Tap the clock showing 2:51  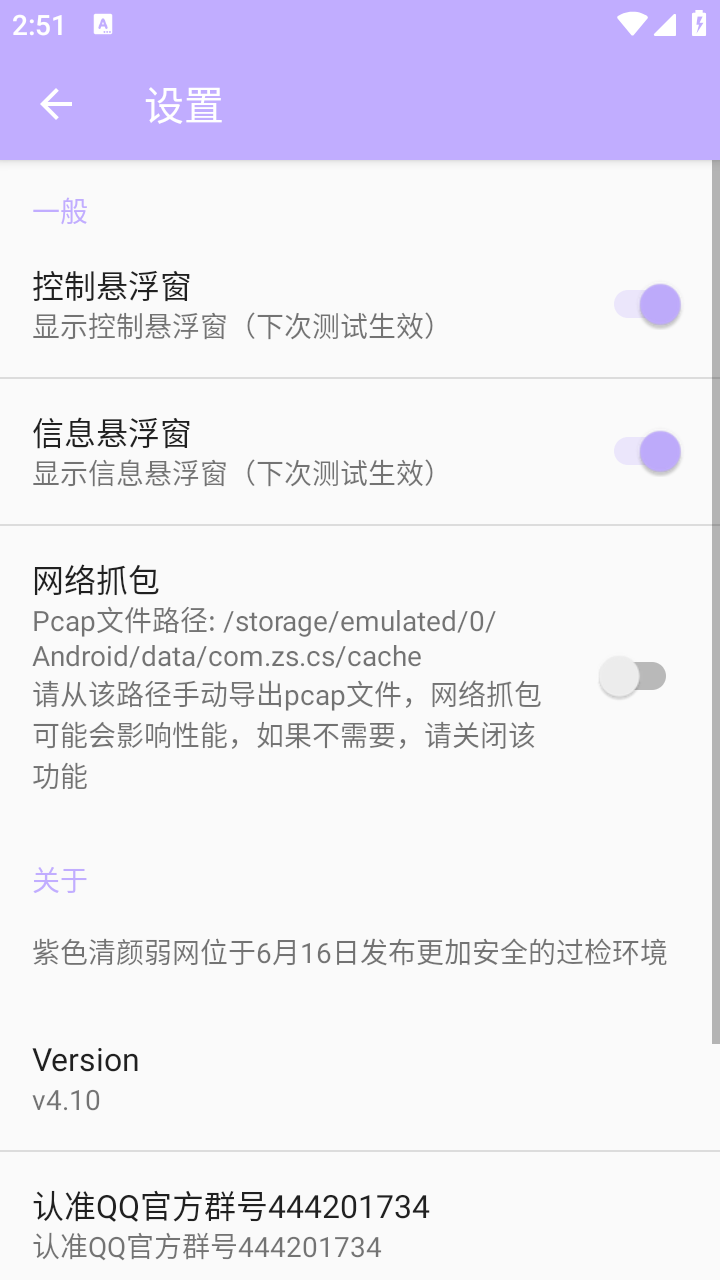pos(38,27)
